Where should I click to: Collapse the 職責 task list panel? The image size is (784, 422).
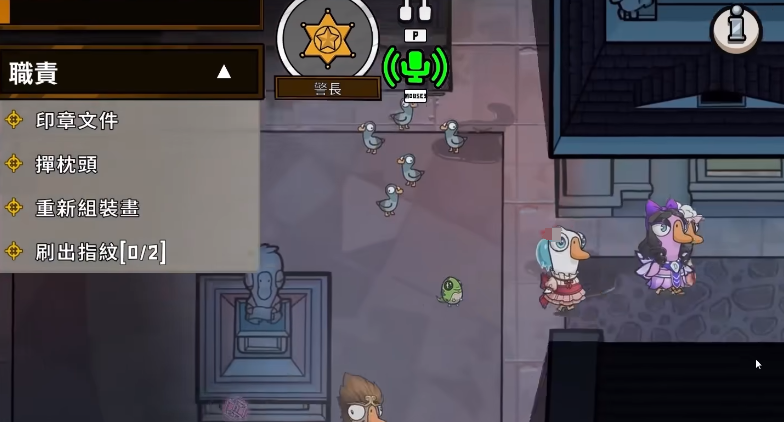(224, 72)
